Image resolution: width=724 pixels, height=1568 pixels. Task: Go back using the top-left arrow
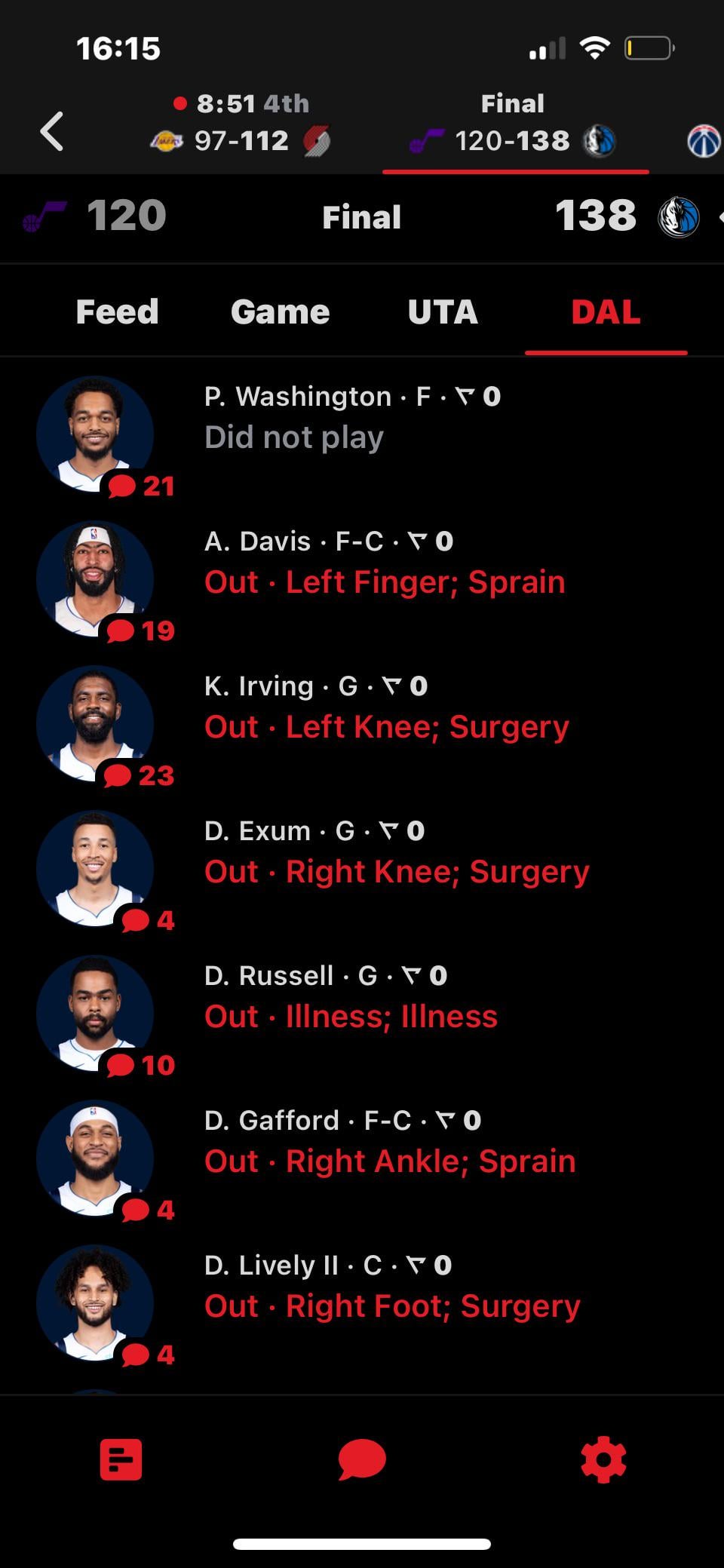pos(51,131)
